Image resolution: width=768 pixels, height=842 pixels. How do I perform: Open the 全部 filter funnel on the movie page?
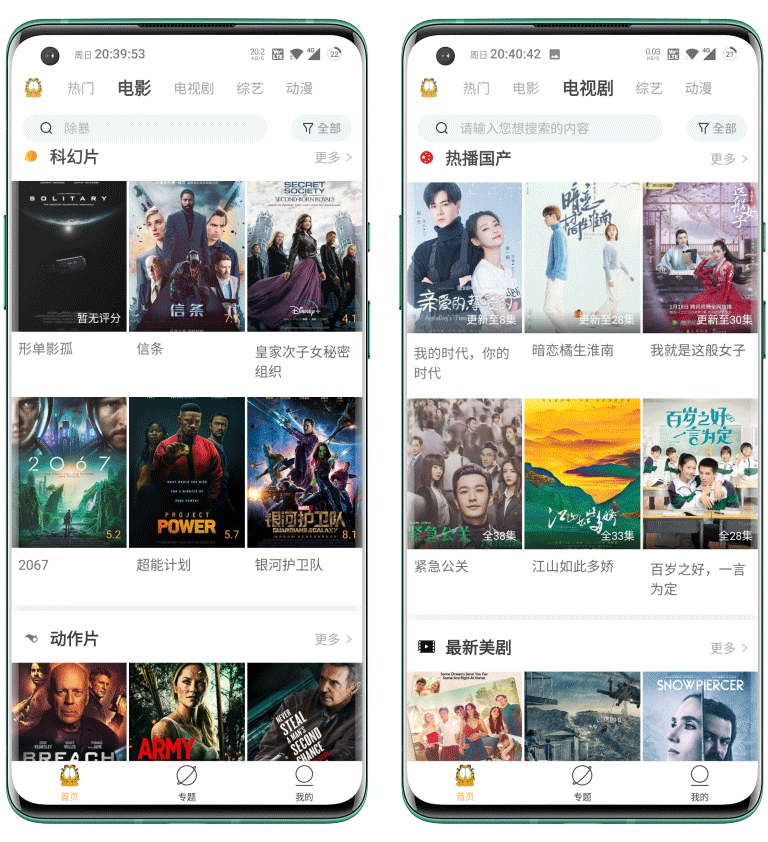coord(320,128)
